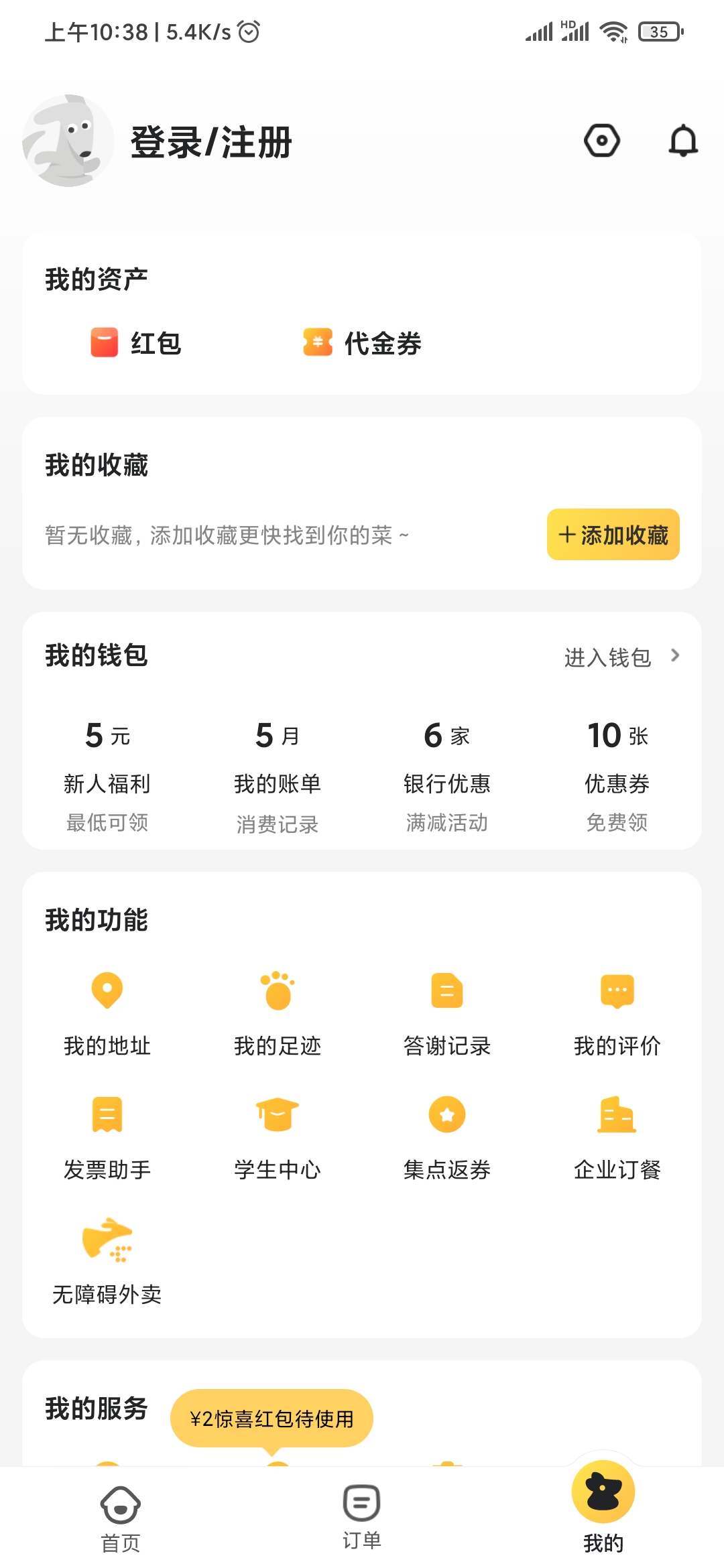Open the settings icon at top right

pyautogui.click(x=600, y=140)
